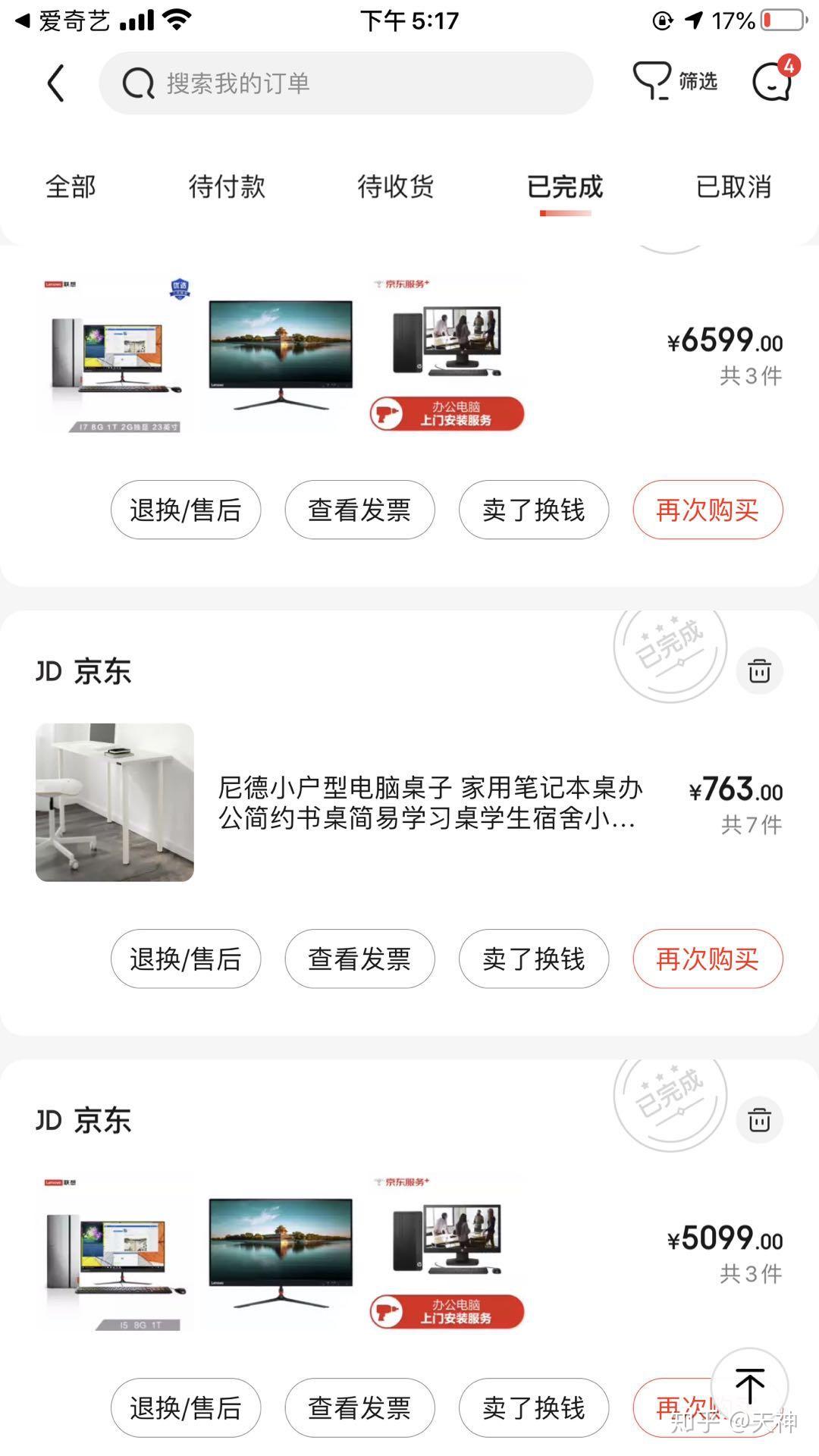Tap 查看发票 for the ¥763 order

pos(359,959)
